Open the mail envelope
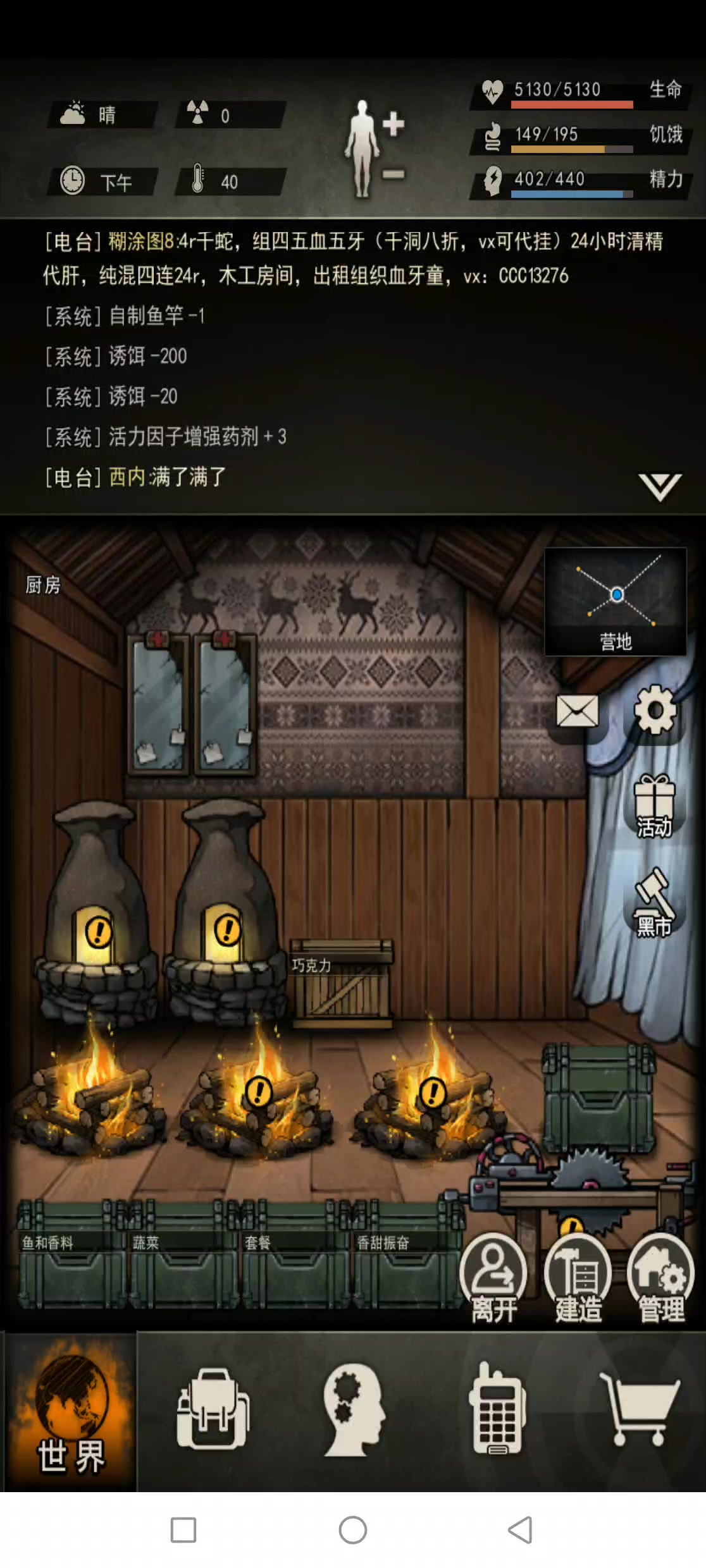The image size is (706, 1568). (577, 711)
